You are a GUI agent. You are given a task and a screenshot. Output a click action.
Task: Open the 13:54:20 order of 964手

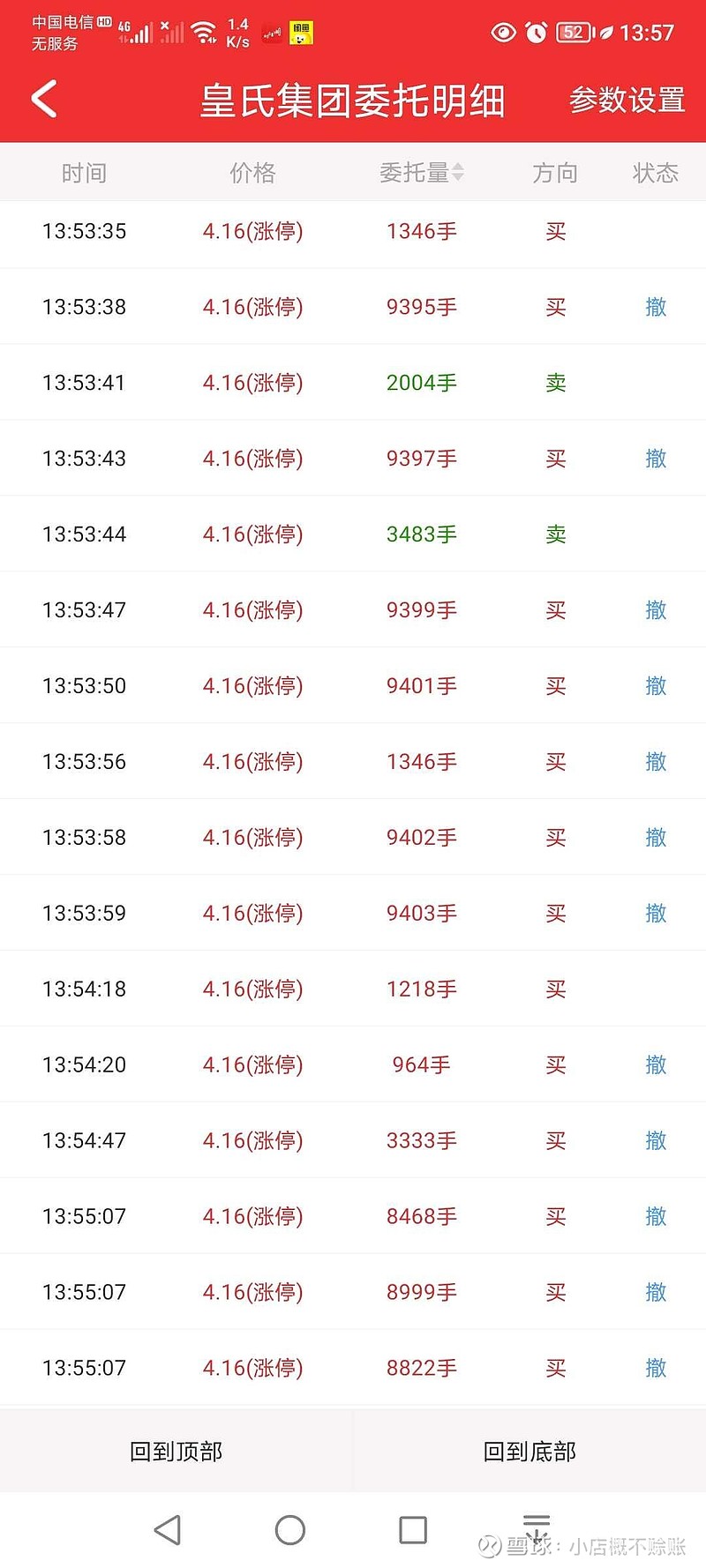tap(353, 1064)
